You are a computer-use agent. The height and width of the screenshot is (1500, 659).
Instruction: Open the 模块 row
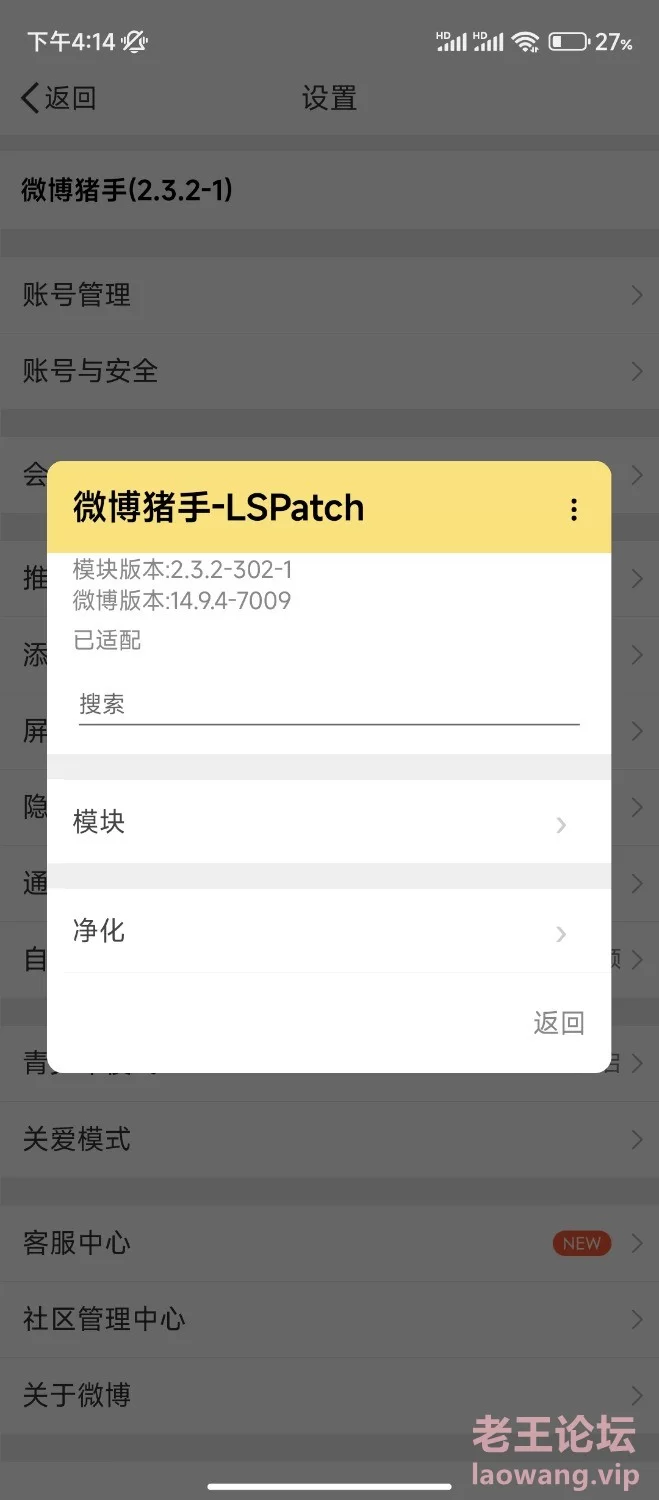tap(329, 822)
